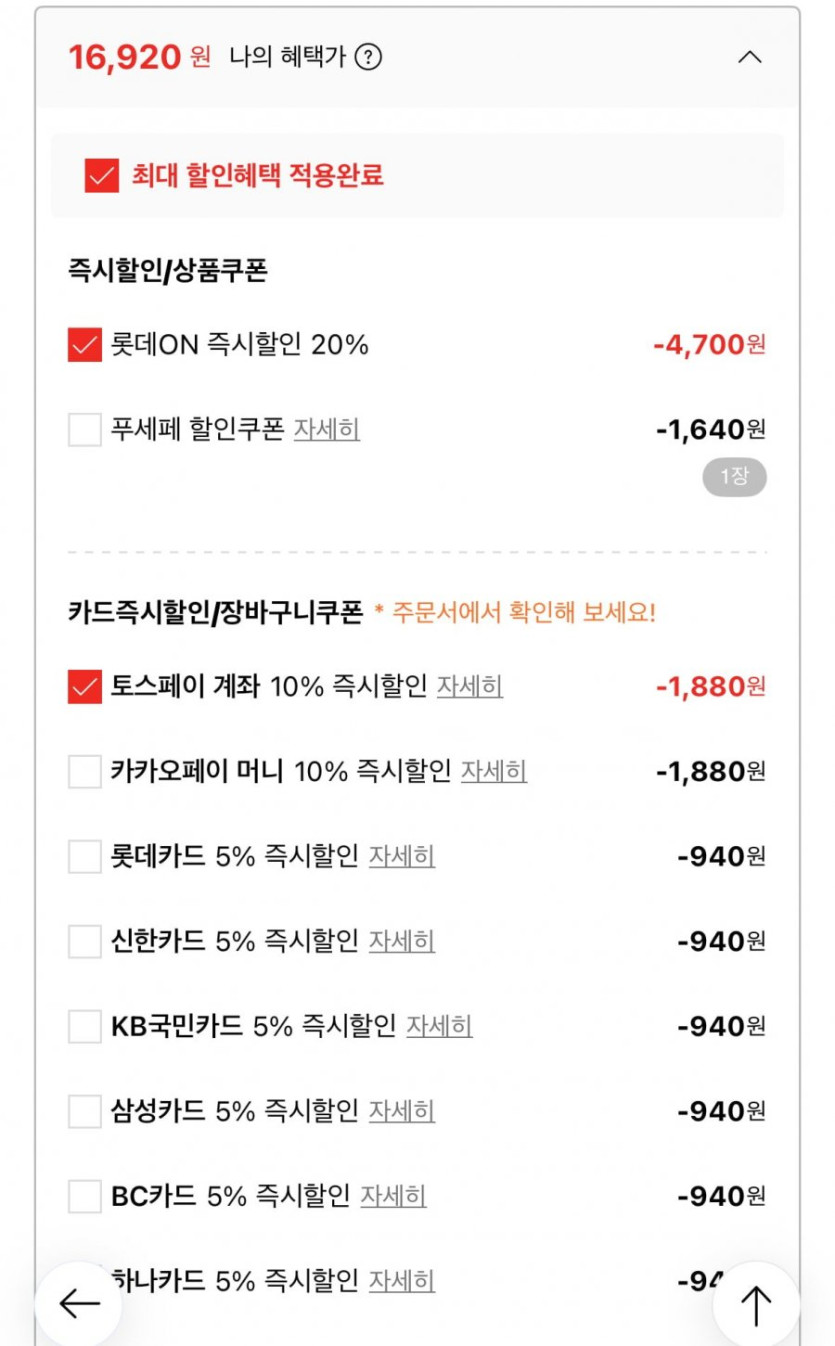The image size is (835, 1346).
Task: Collapse the 나의 혜택가 section chevron
Action: (749, 57)
